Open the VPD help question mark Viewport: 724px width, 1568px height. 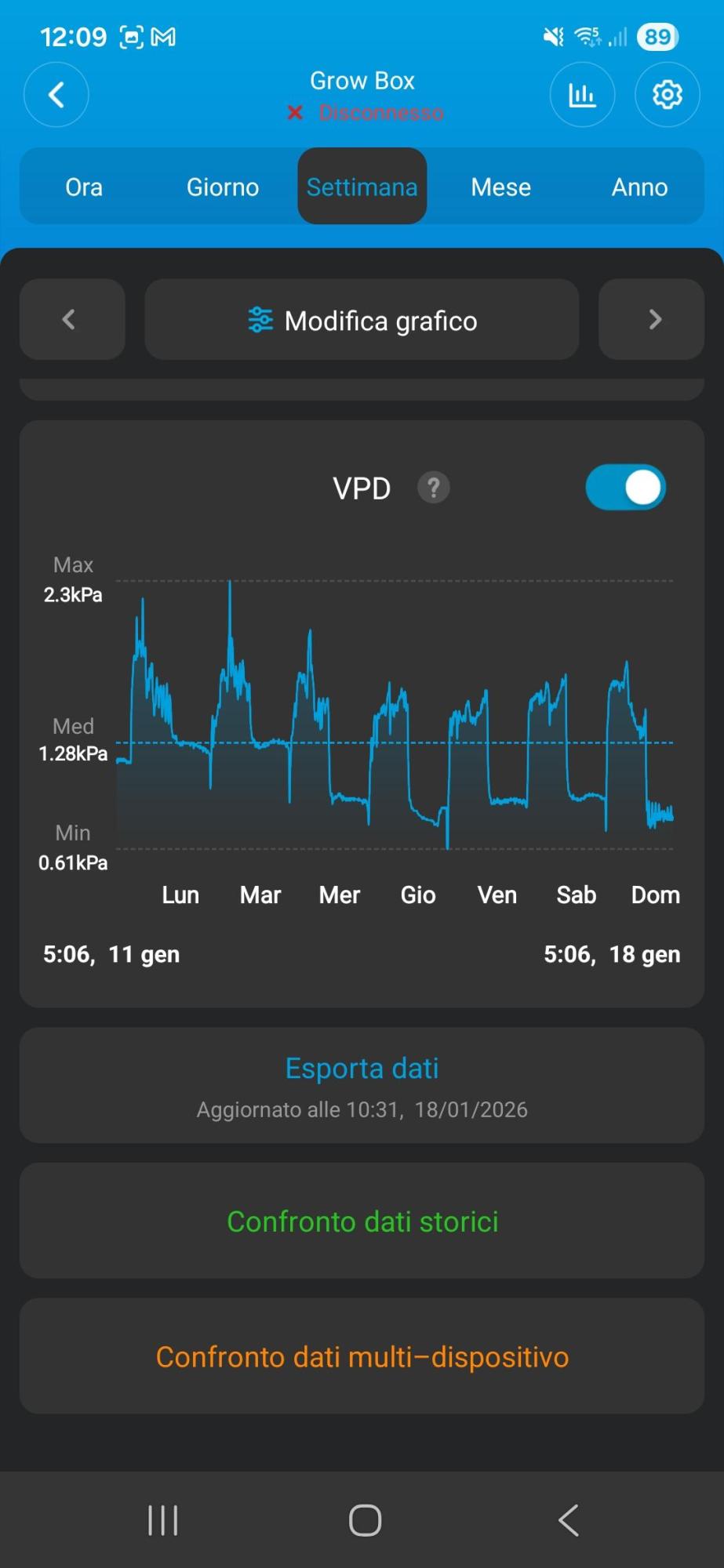click(433, 488)
